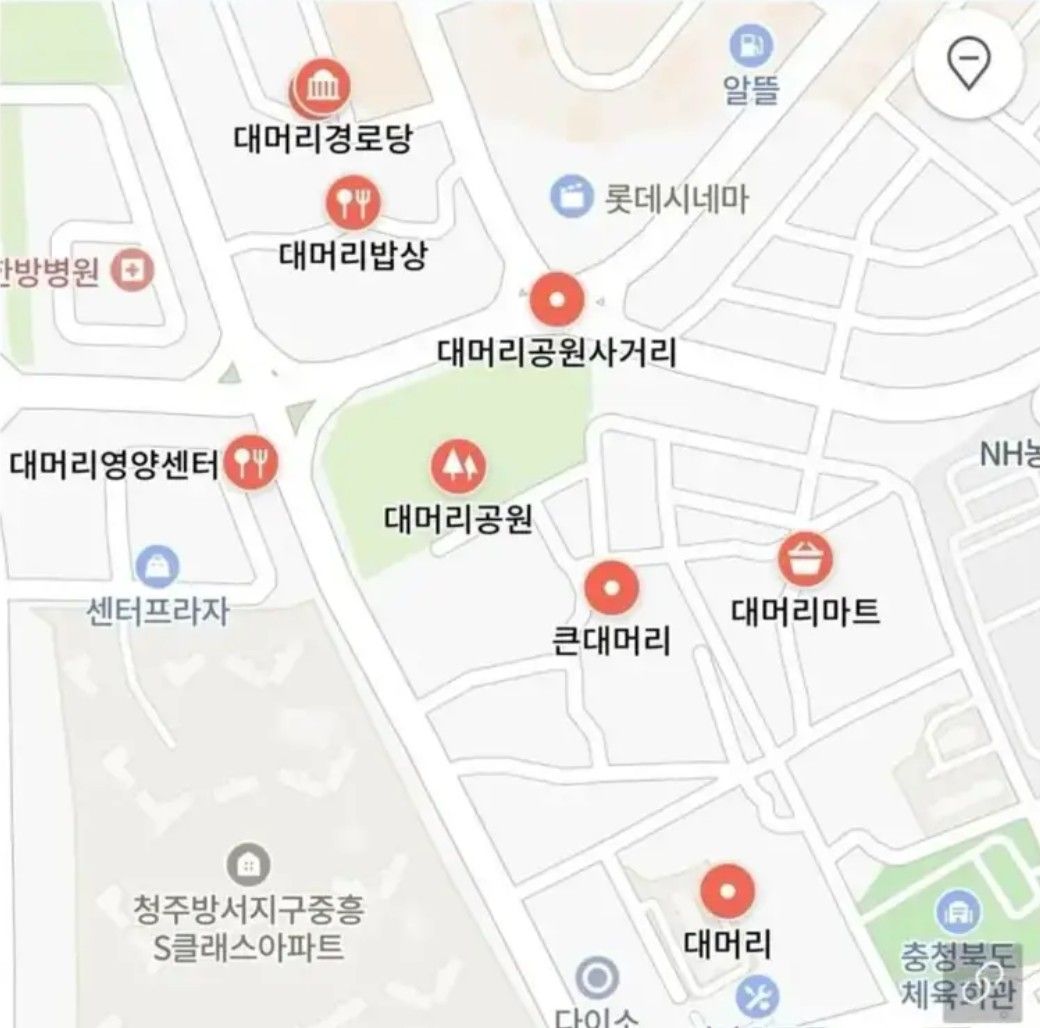
Task: Tap the location pin button
Action: point(968,66)
